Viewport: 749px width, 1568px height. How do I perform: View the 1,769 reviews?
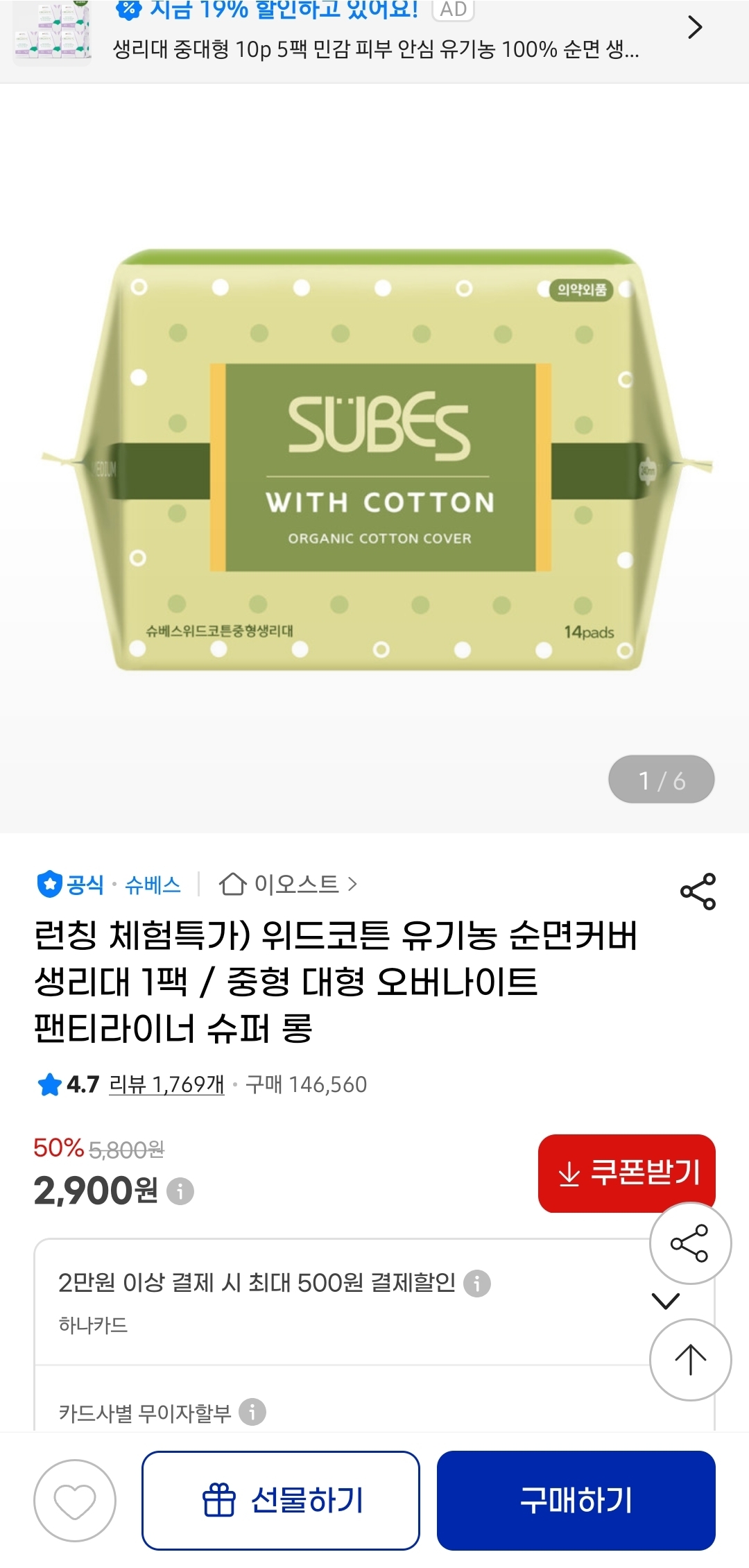tap(166, 1084)
